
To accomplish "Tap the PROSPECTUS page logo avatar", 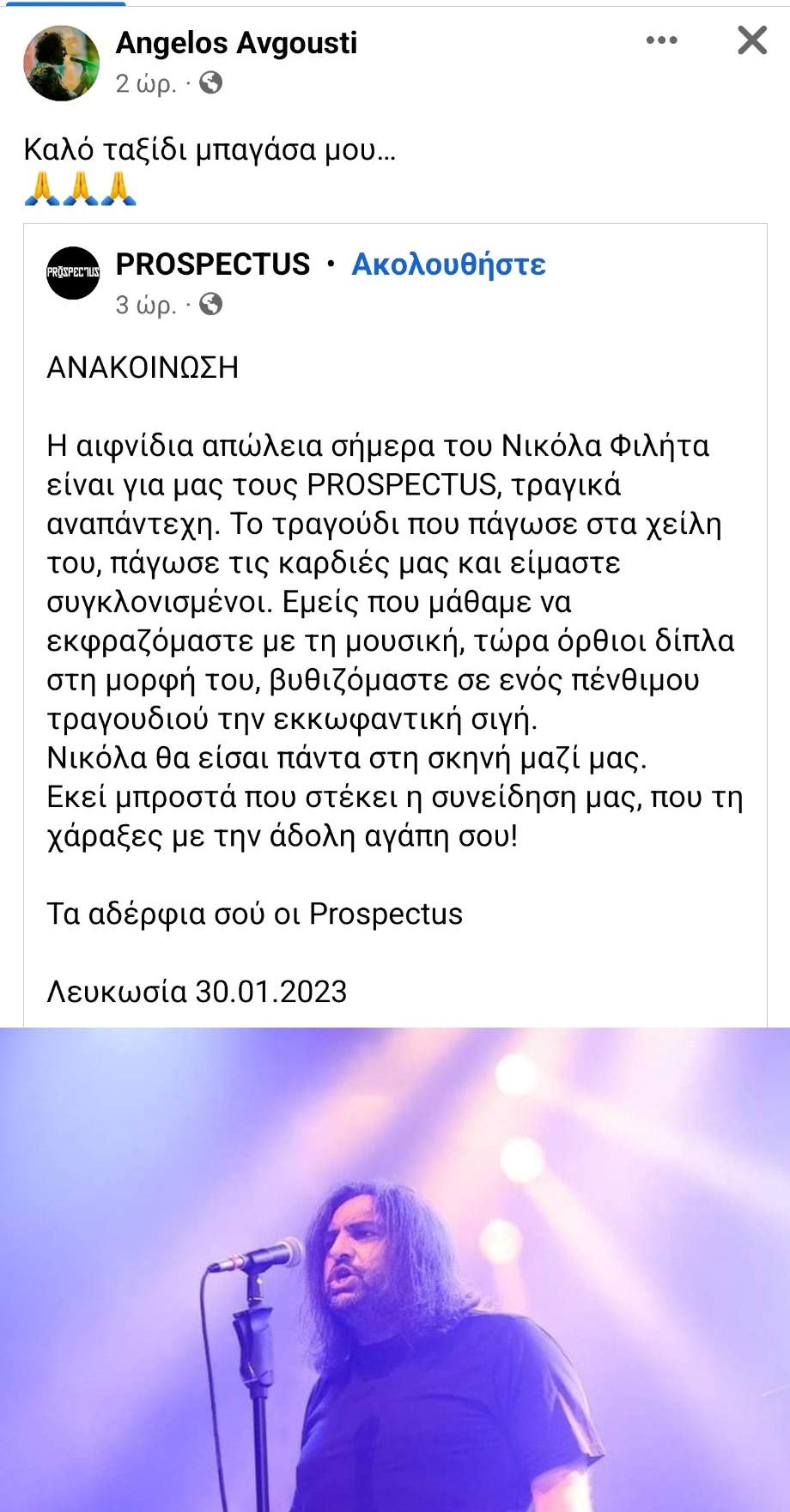I will (x=73, y=273).
